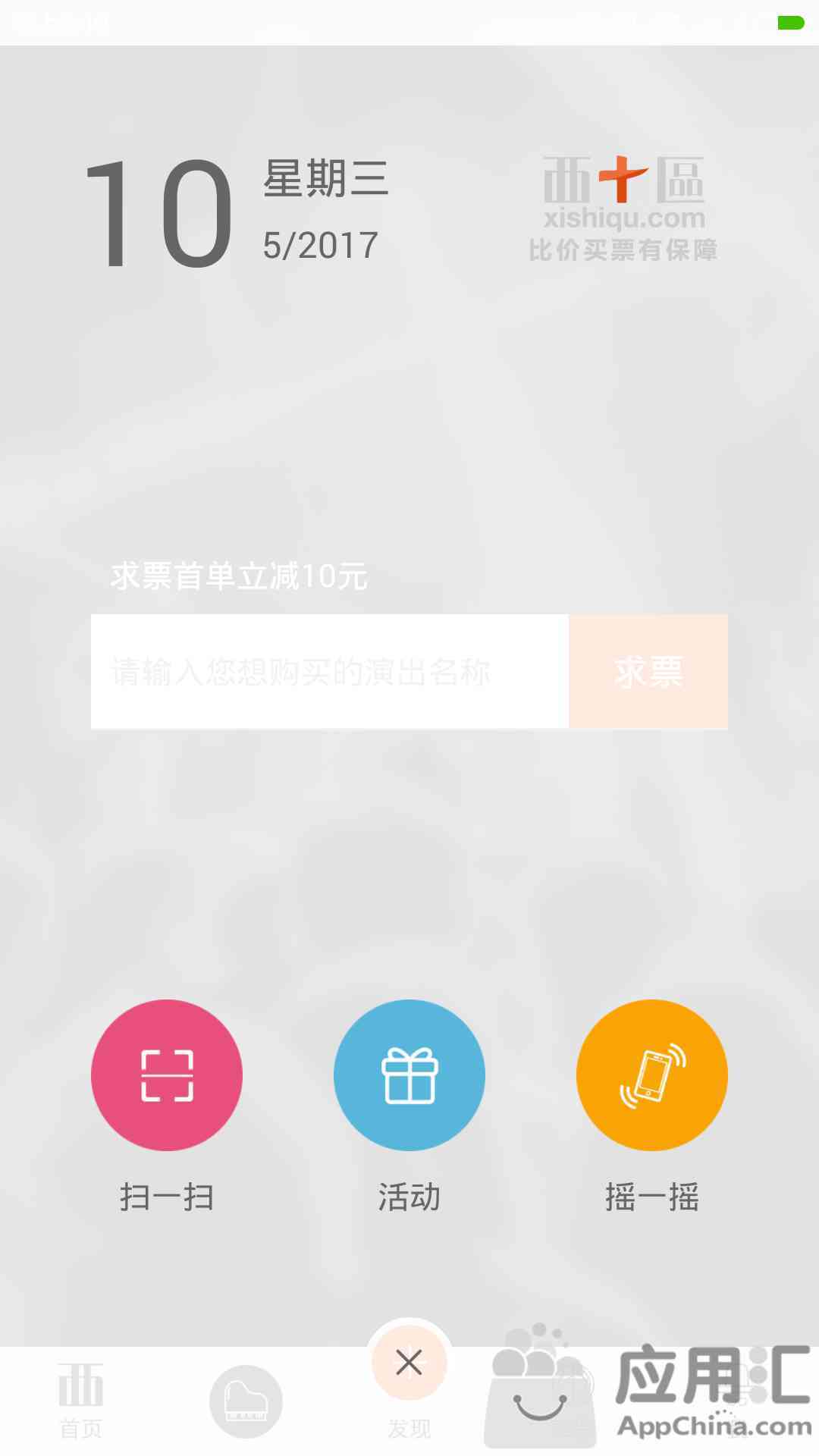819x1456 pixels.
Task: Close the discover overlay with X
Action: tap(409, 1363)
